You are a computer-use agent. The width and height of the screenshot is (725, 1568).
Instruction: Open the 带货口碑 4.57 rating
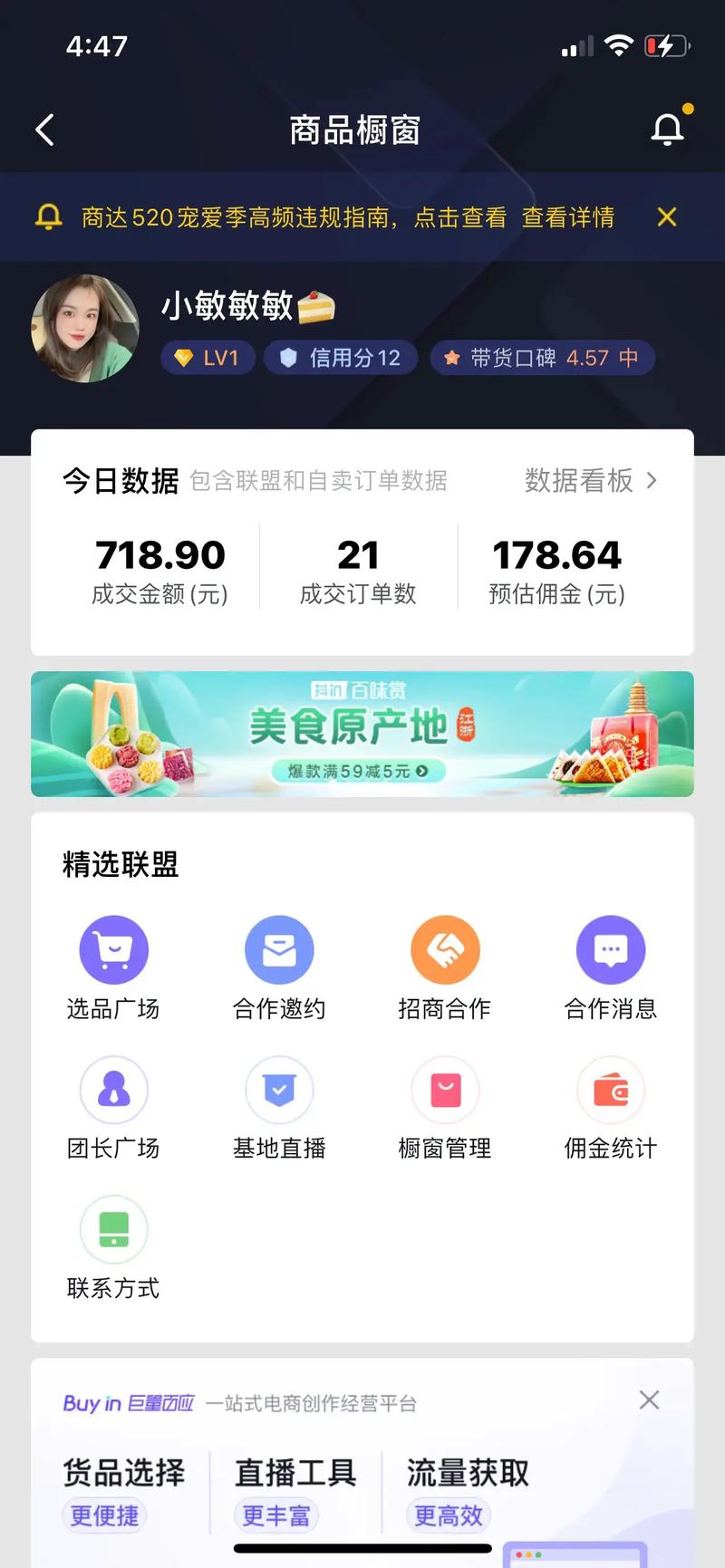pos(541,357)
